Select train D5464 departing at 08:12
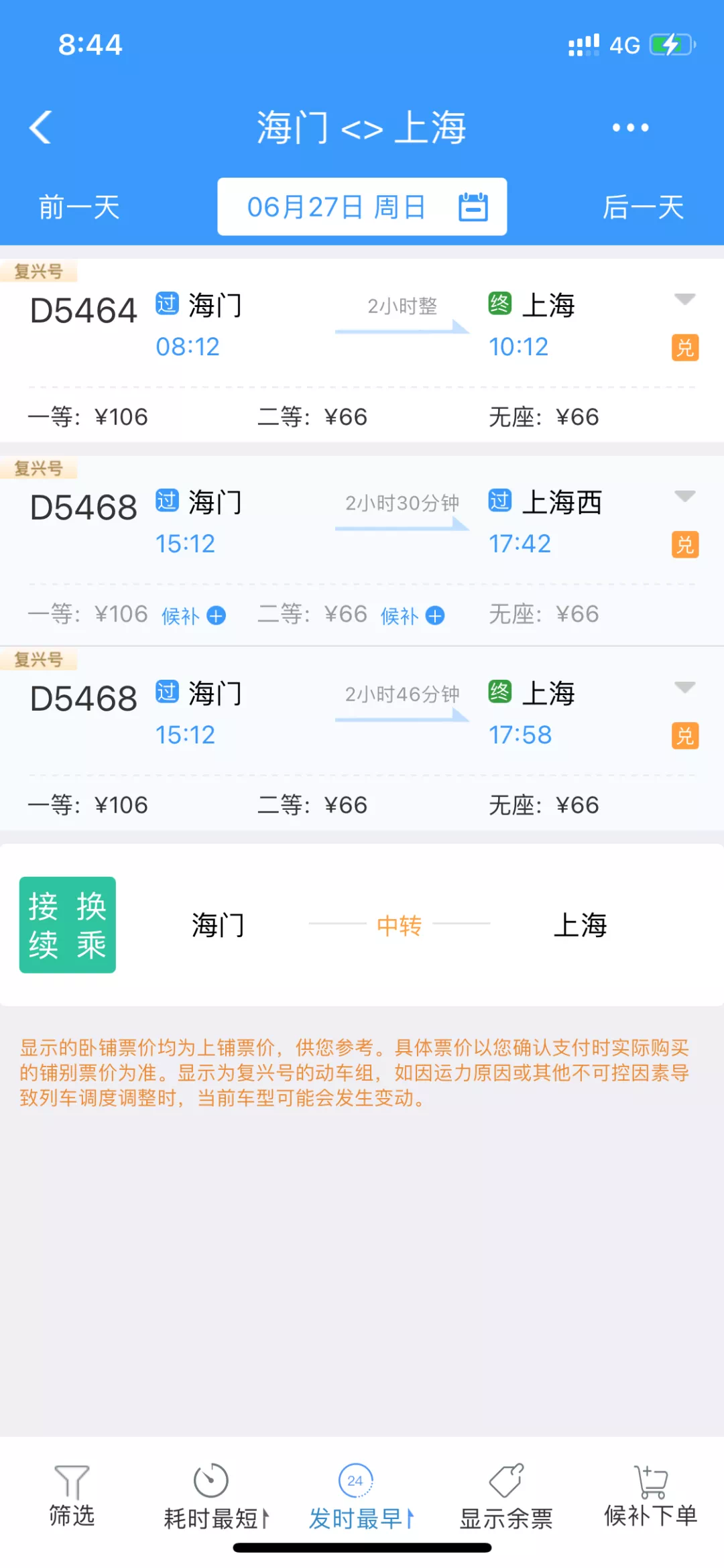This screenshot has width=724, height=1568. pyautogui.click(x=362, y=350)
